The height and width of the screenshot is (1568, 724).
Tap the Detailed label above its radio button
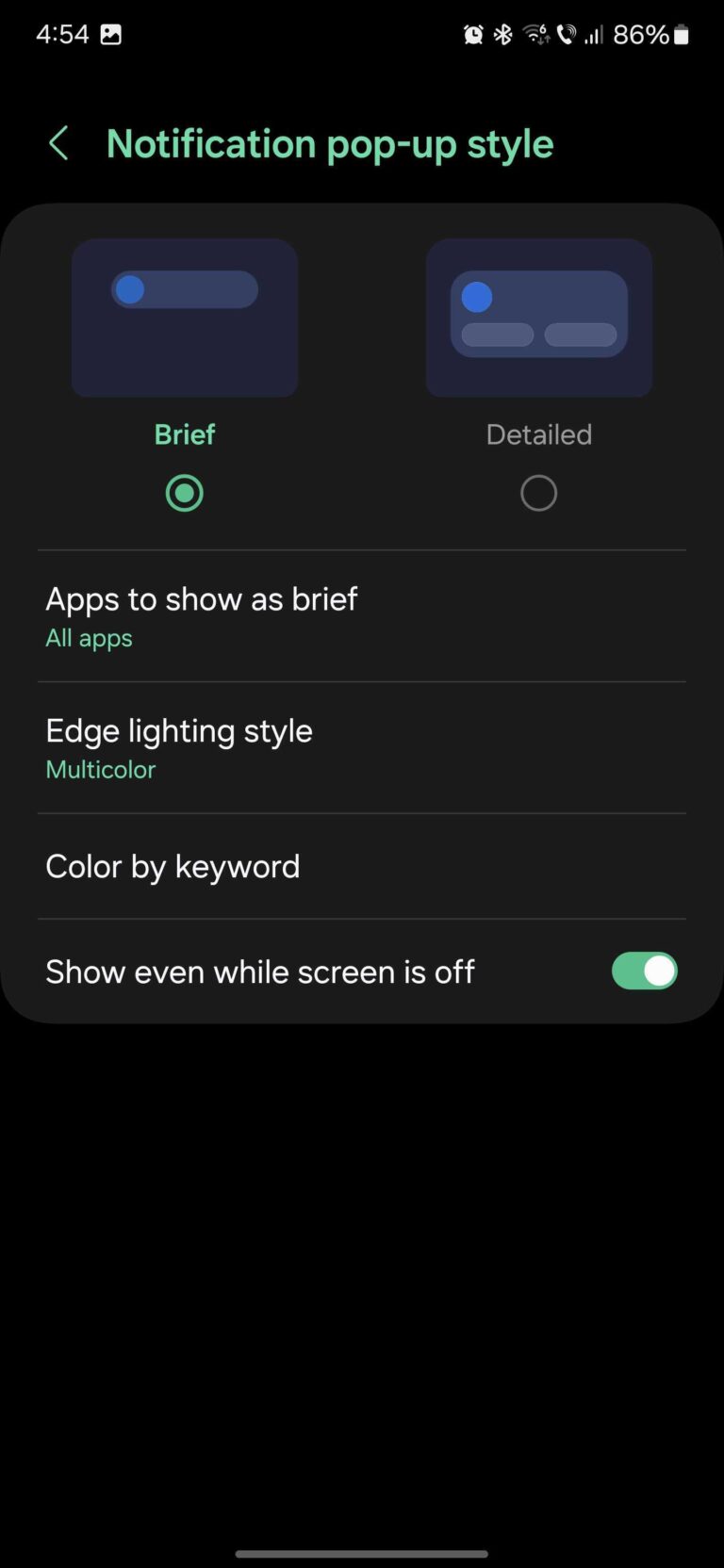click(538, 434)
